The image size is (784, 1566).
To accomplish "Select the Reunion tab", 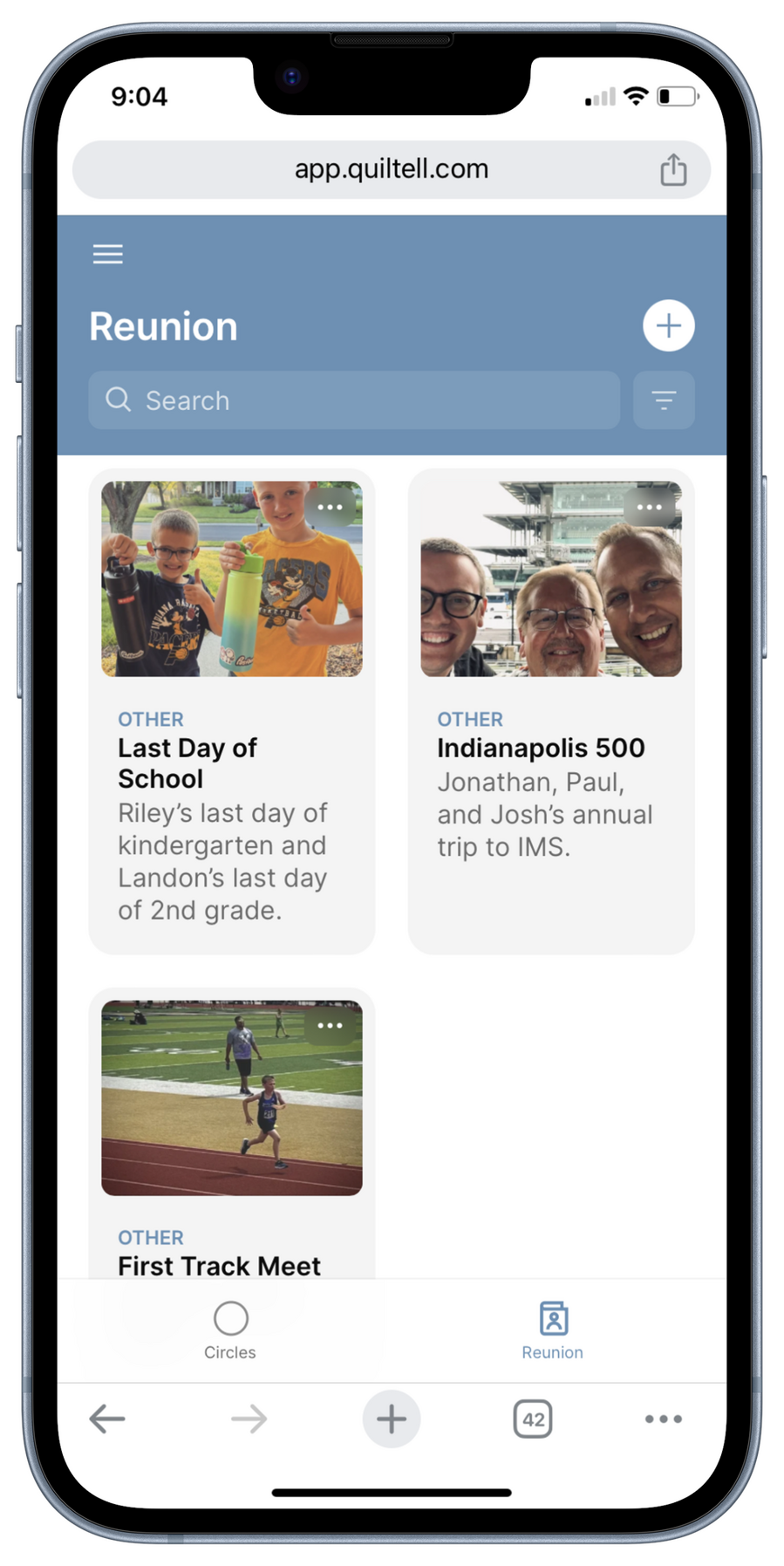I will [x=552, y=1330].
